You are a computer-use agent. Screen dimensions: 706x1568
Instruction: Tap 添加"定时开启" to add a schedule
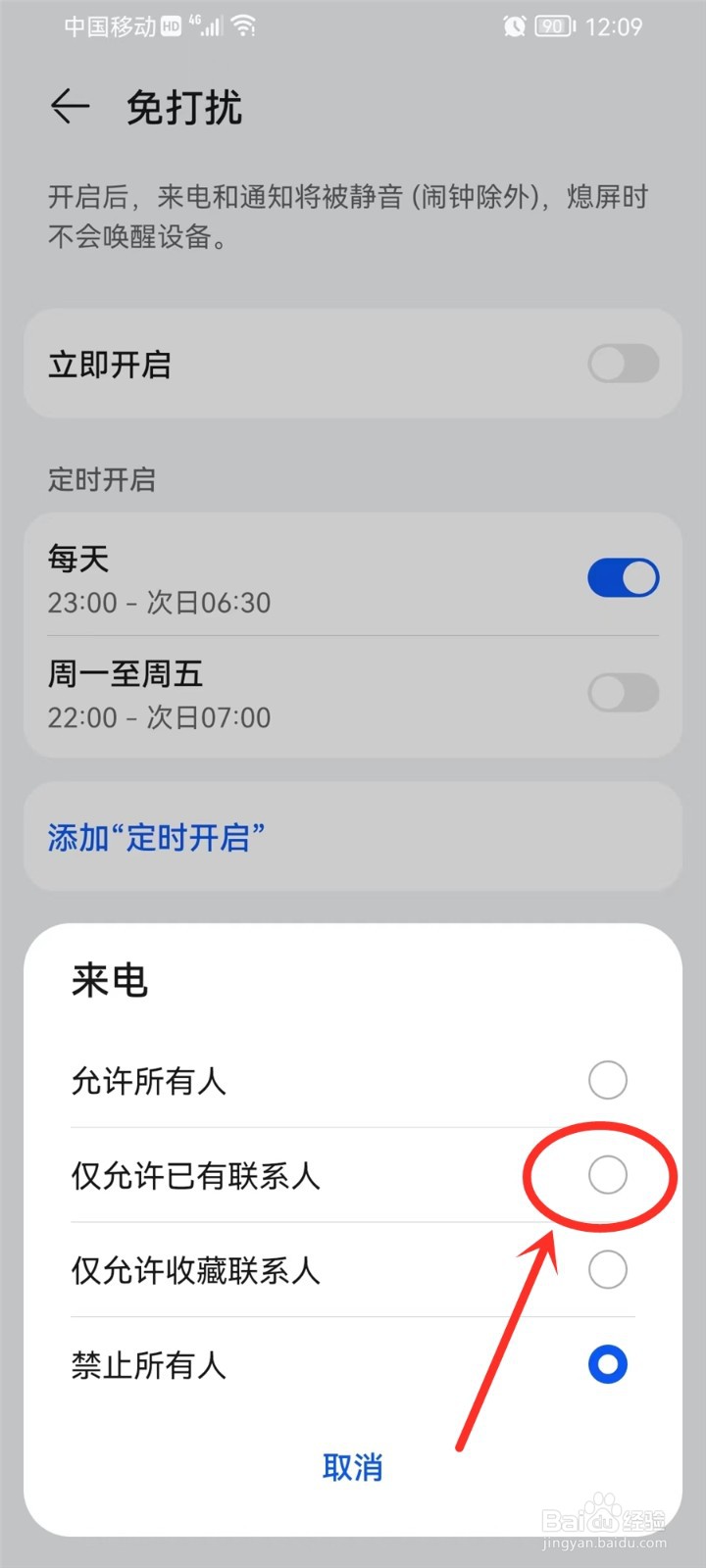[157, 838]
